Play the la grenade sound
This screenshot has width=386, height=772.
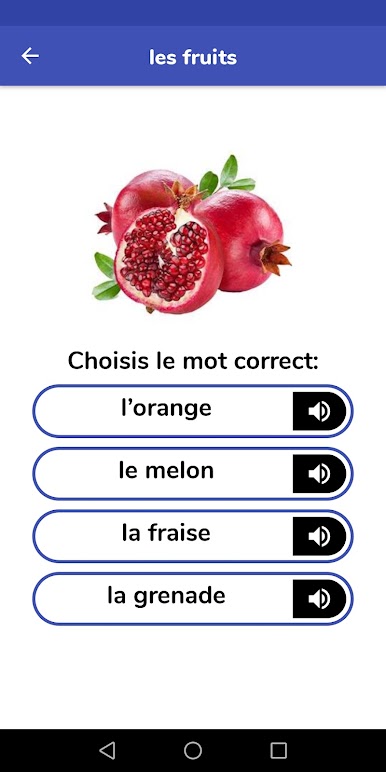(x=320, y=599)
